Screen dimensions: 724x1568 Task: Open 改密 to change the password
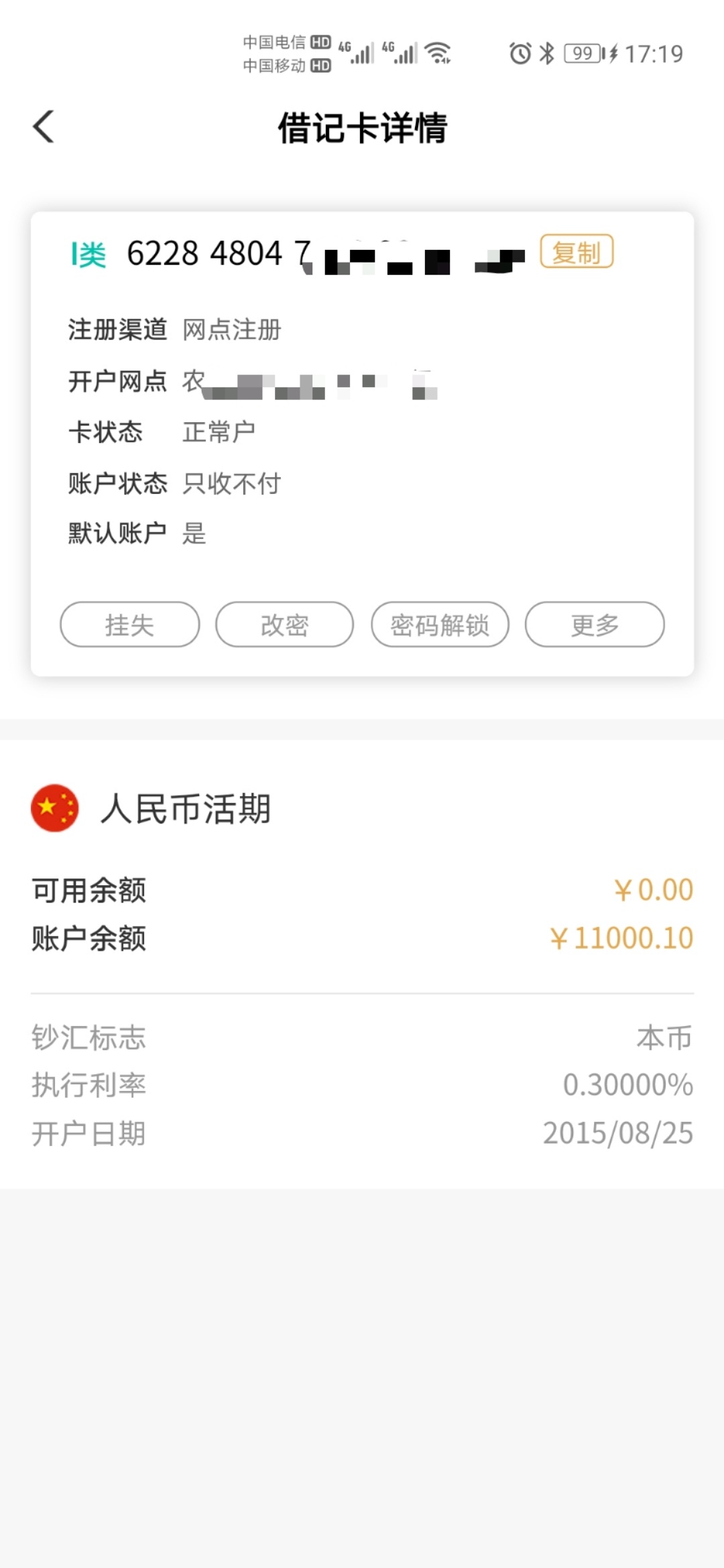(284, 625)
